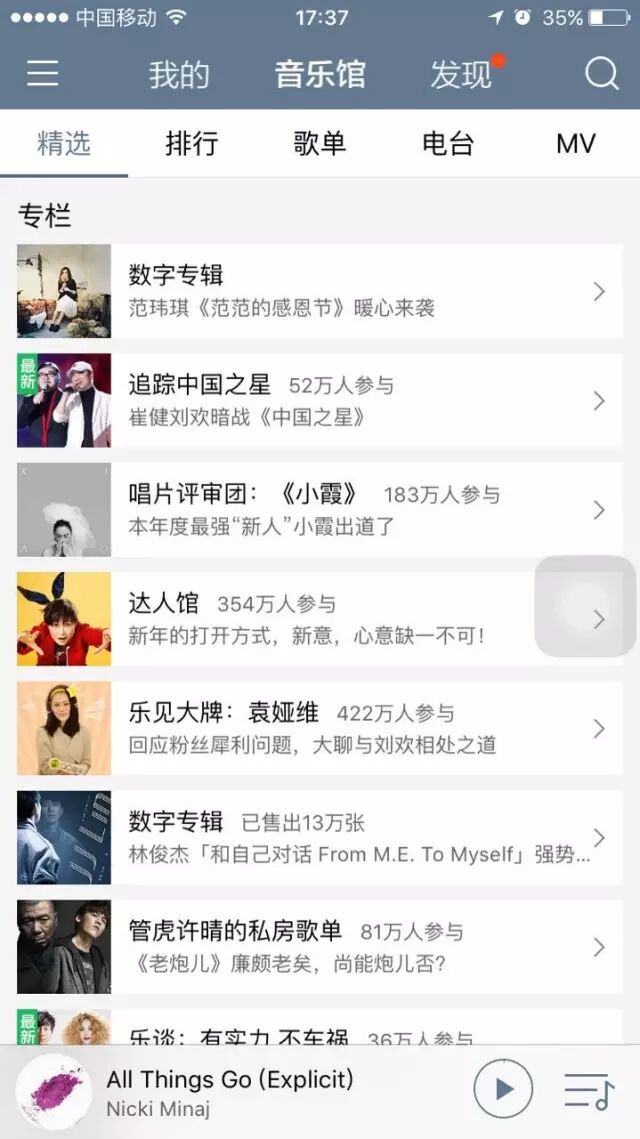
Task: Select the 精选 tab
Action: point(64,143)
